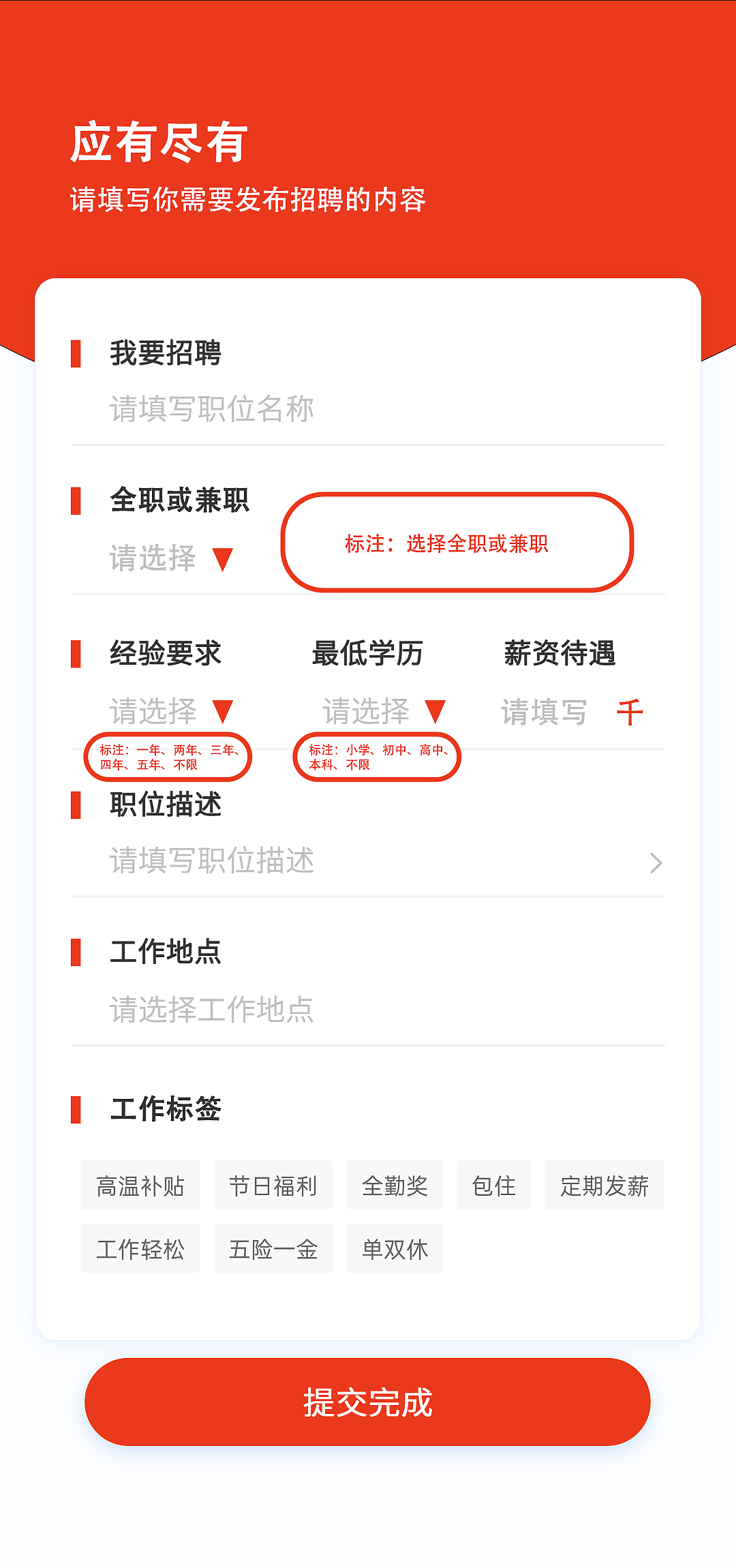Open 职位描述 editor via the right chevron

(x=656, y=862)
